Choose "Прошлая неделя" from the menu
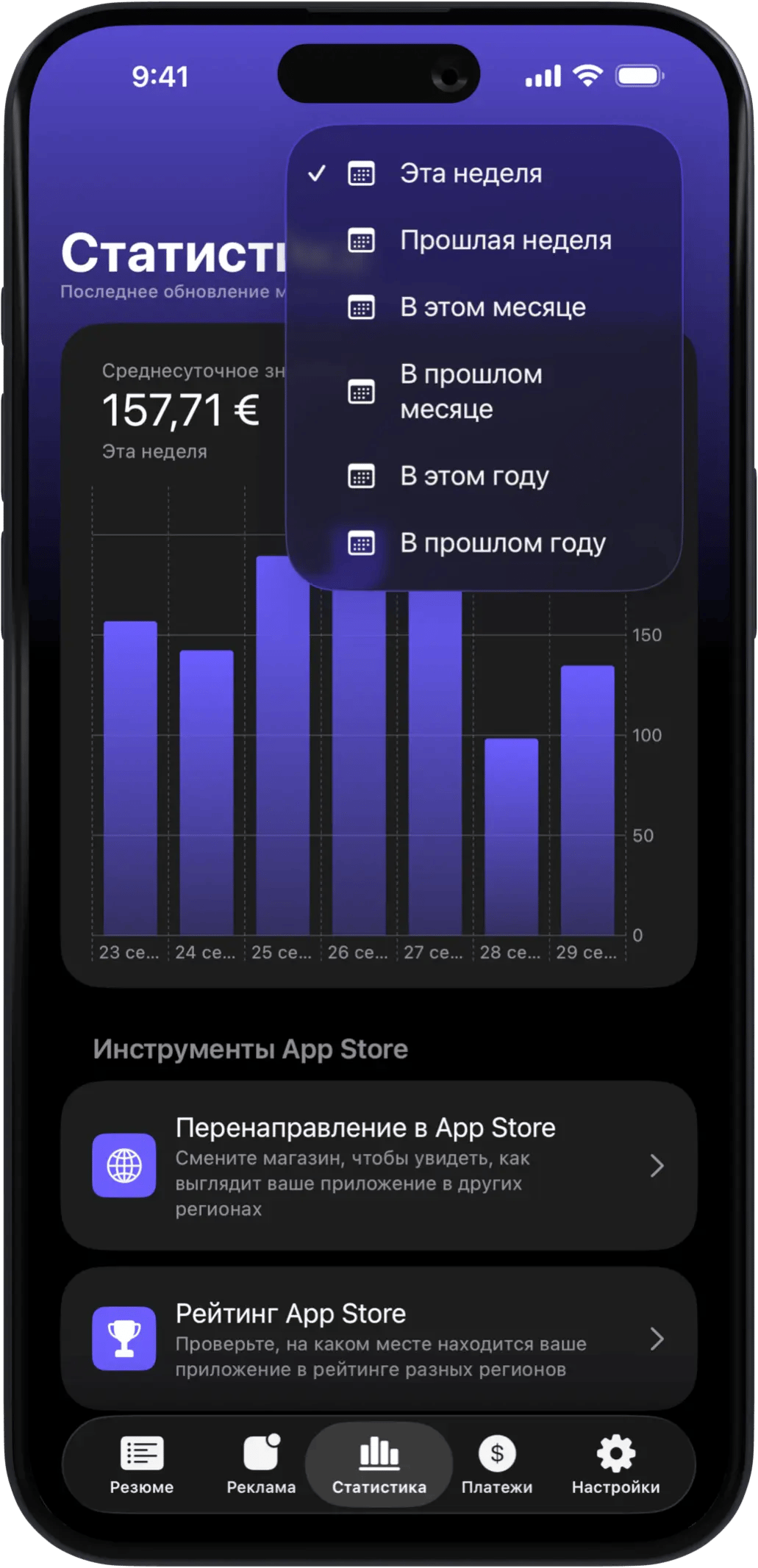 click(x=505, y=240)
